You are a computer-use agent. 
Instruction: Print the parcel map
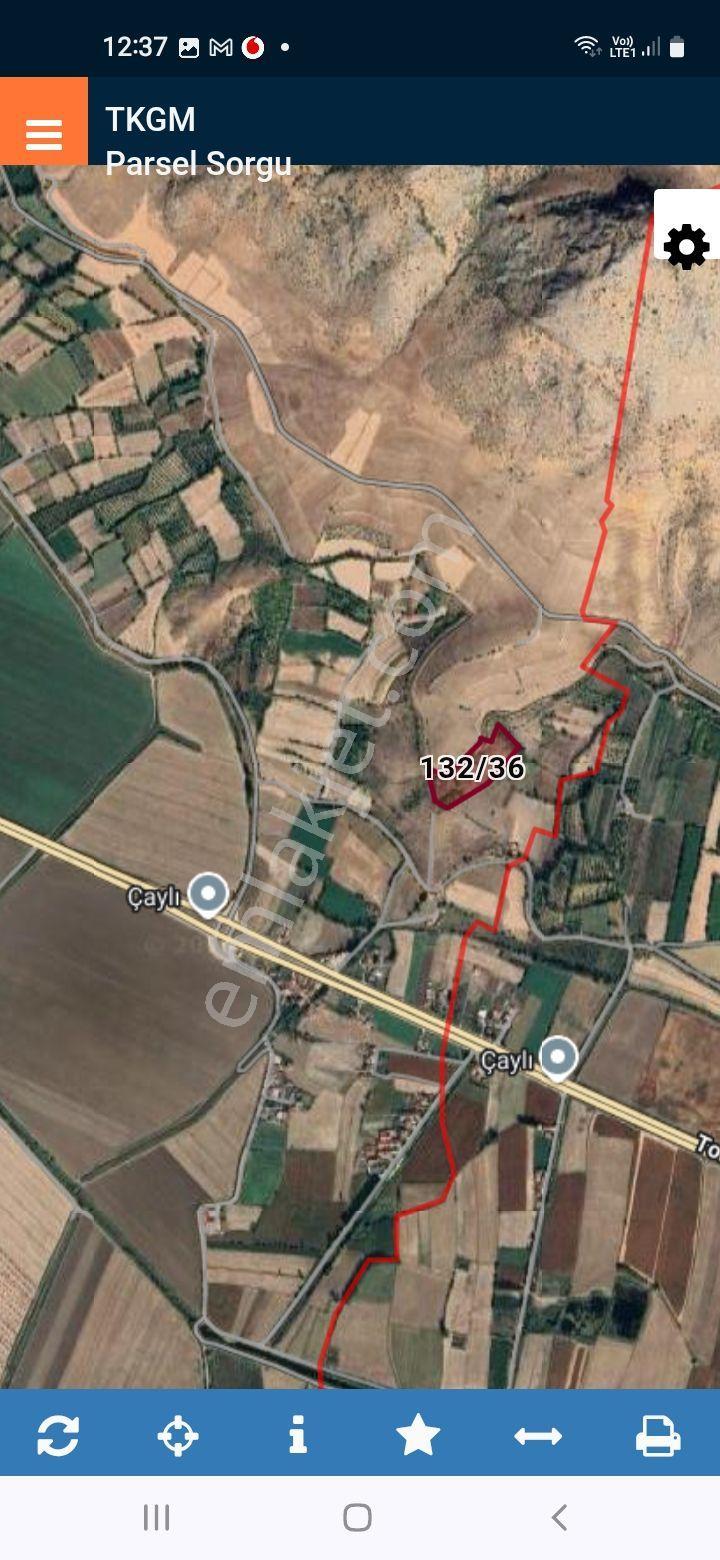pyautogui.click(x=658, y=1436)
